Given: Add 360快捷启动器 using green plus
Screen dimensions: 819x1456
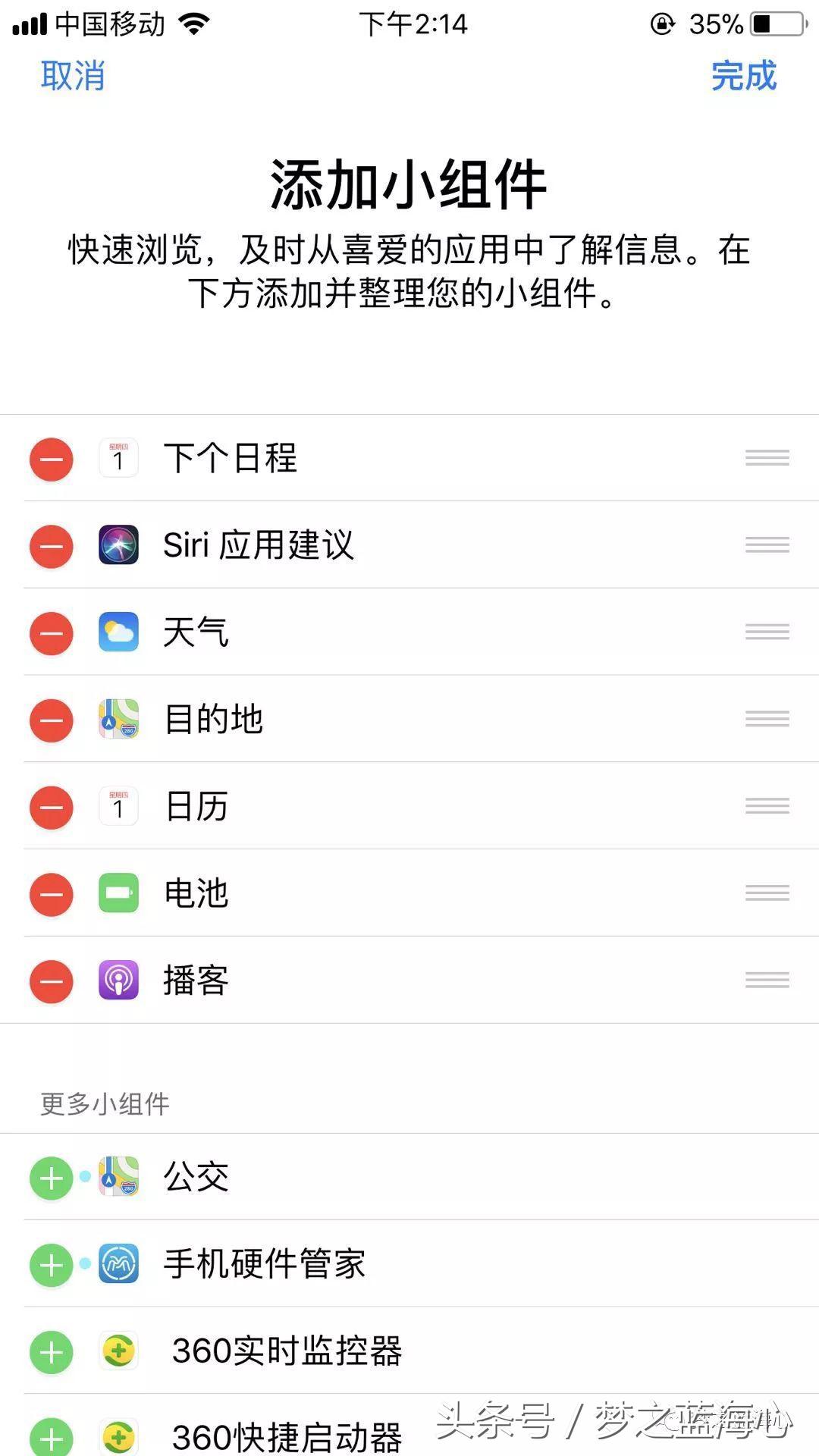Looking at the screenshot, I should [50, 1436].
